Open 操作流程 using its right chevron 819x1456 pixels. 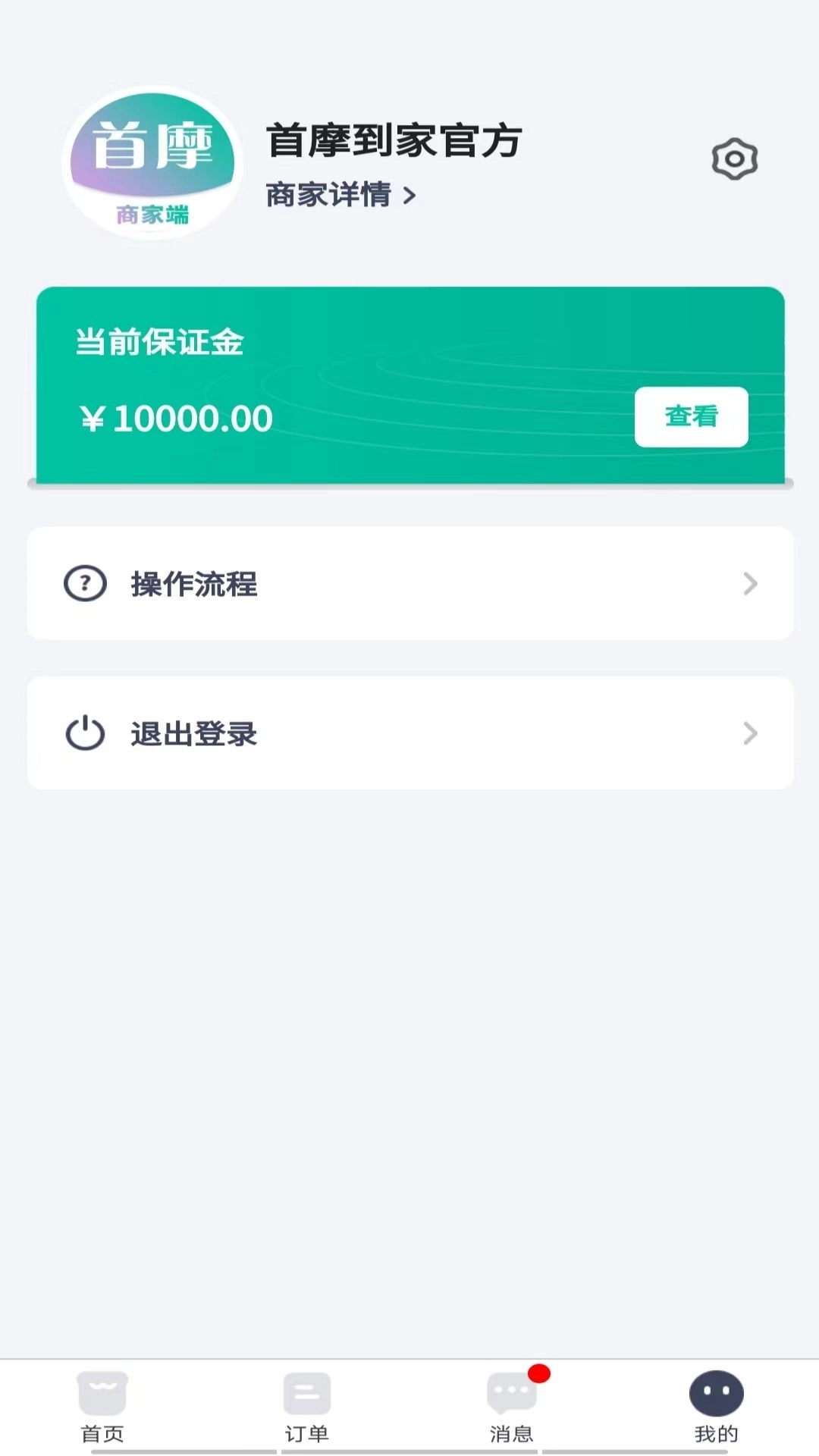point(752,583)
